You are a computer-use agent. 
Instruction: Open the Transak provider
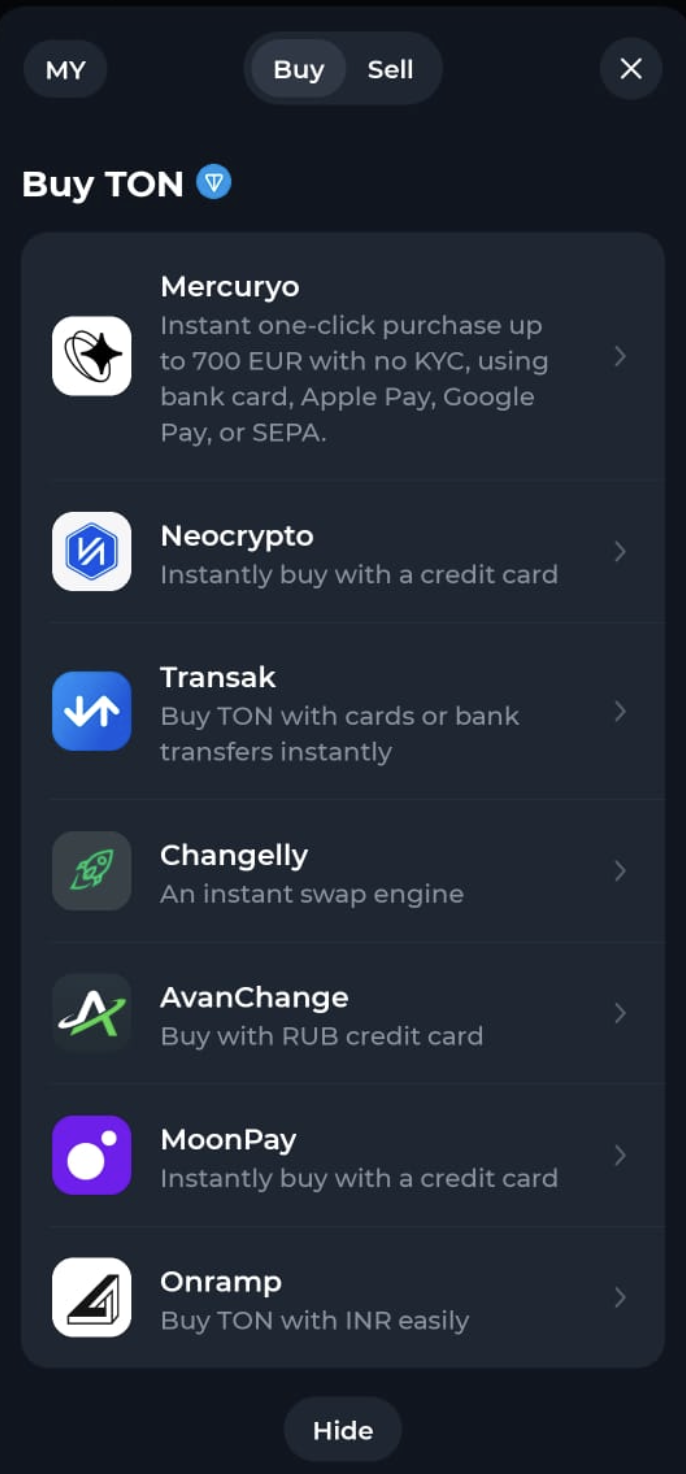tap(342, 712)
